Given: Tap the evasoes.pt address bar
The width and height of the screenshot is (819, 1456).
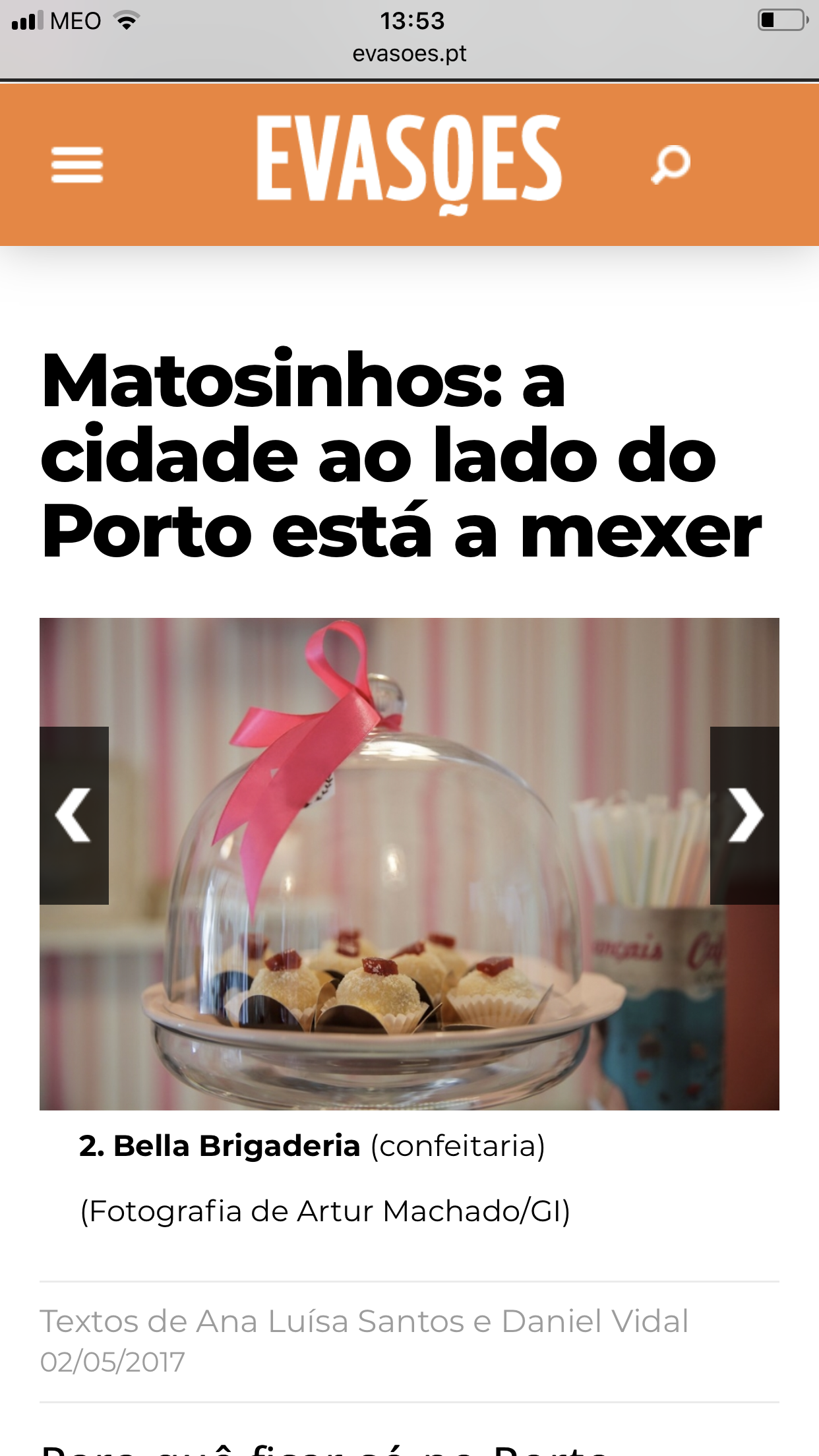Looking at the screenshot, I should 409,53.
